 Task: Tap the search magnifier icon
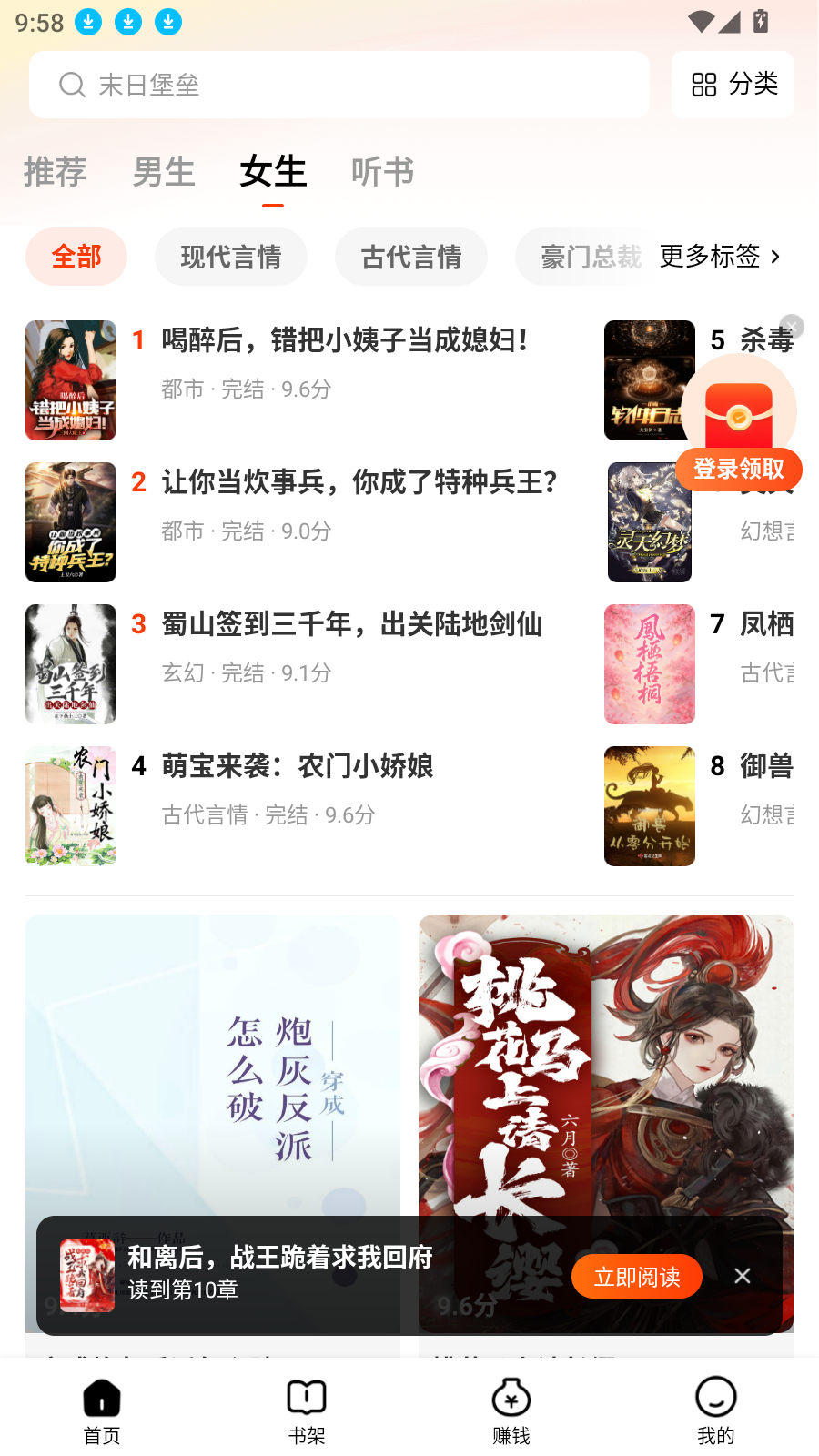[x=73, y=84]
